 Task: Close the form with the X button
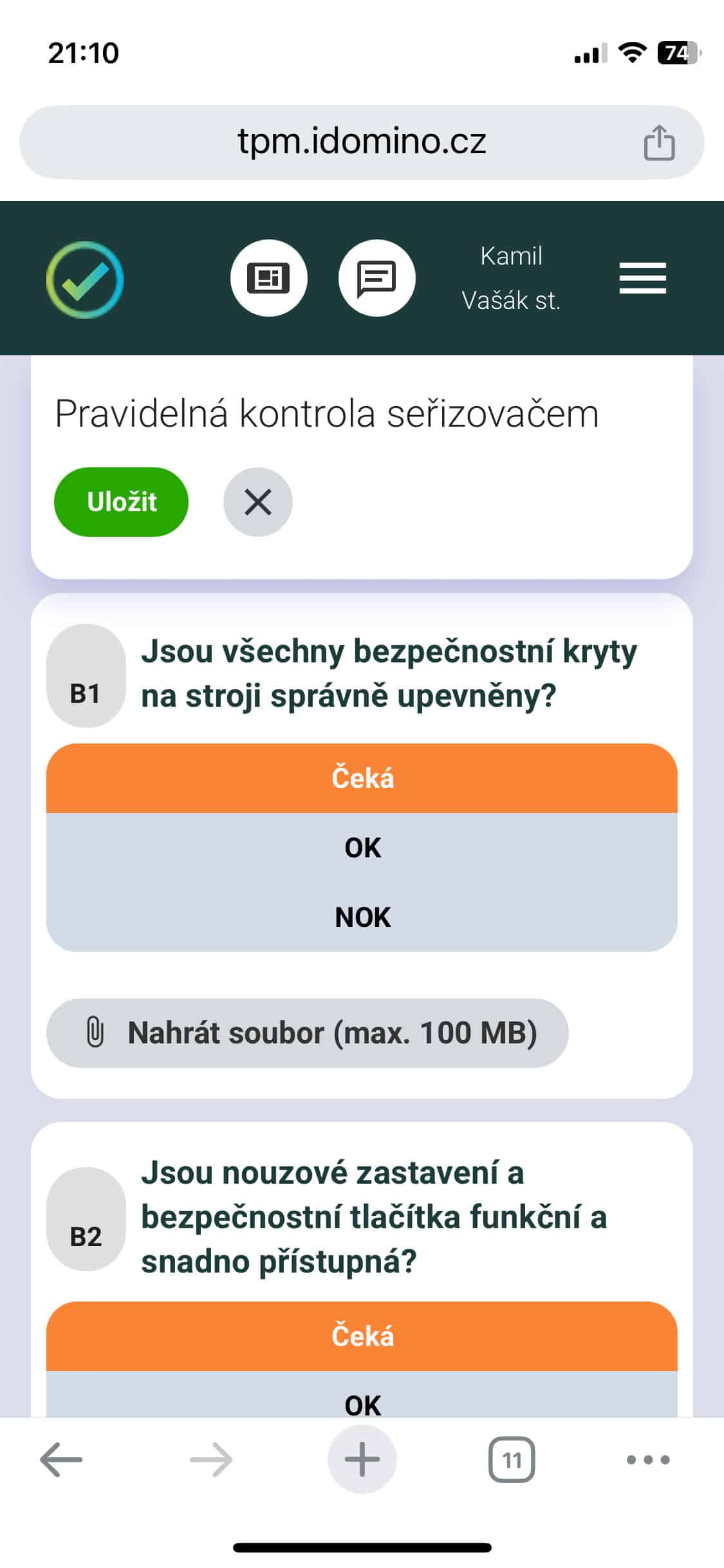coord(258,502)
